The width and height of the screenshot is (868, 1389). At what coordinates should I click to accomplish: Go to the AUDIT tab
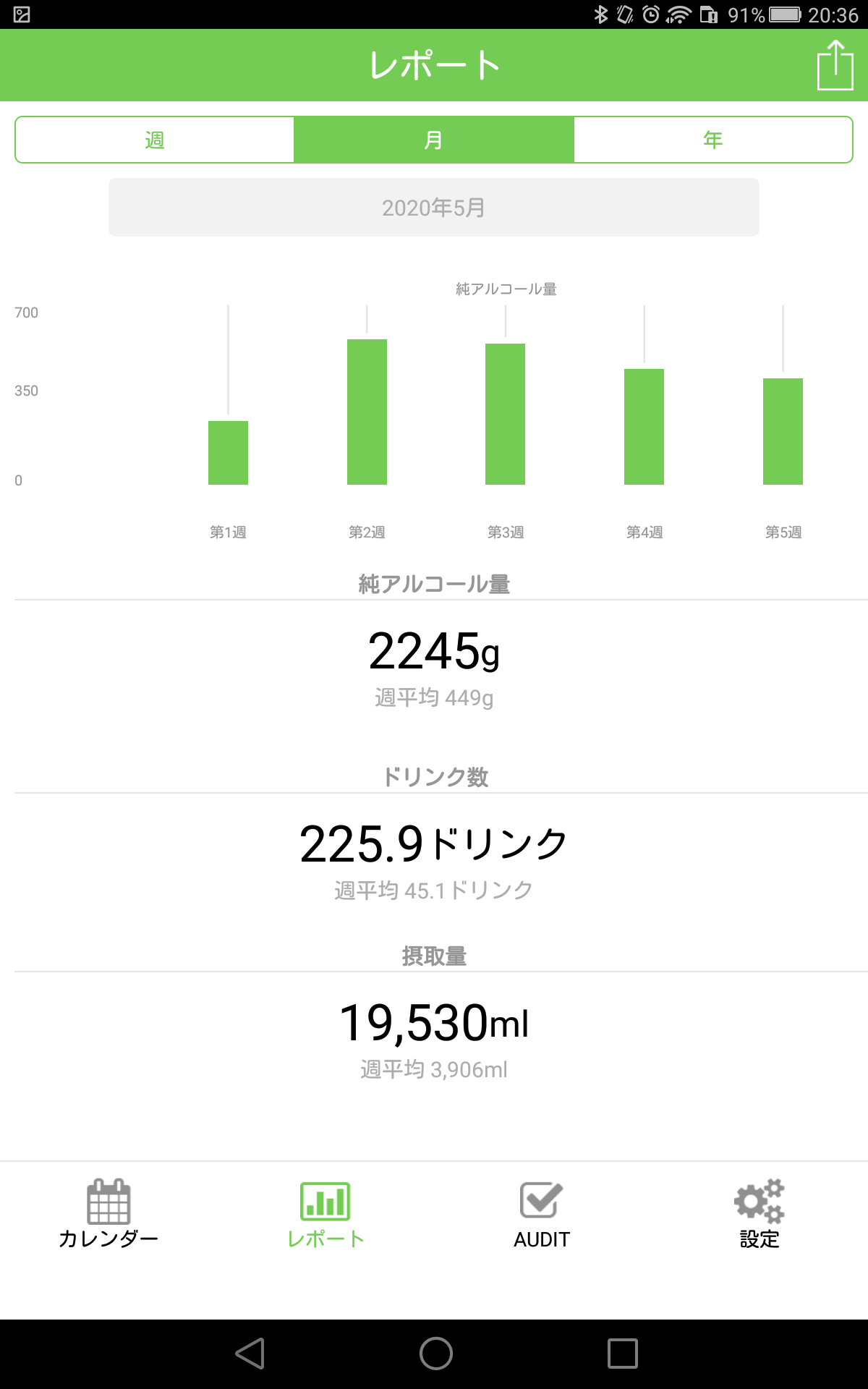[x=542, y=1214]
